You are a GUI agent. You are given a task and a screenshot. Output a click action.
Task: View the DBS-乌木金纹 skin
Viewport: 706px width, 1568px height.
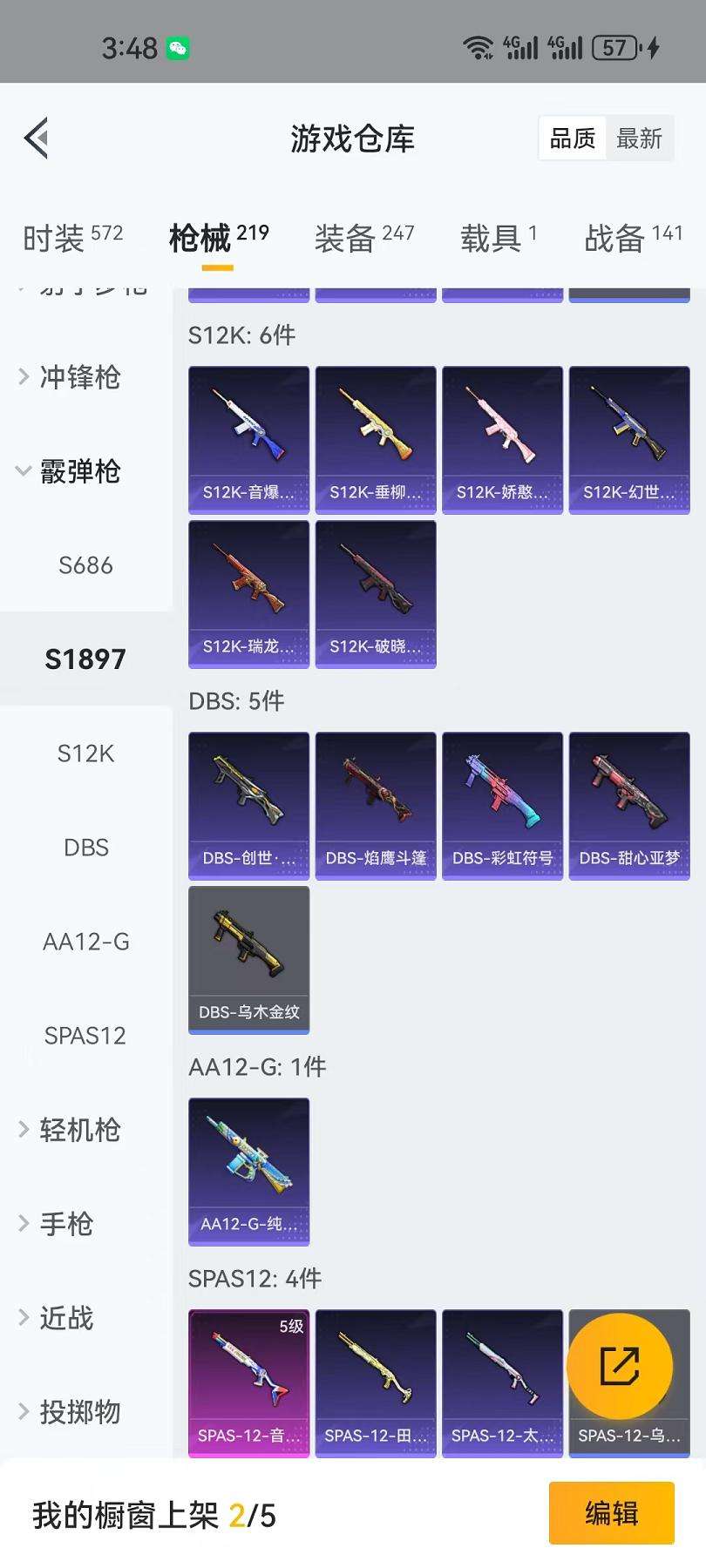pos(248,960)
